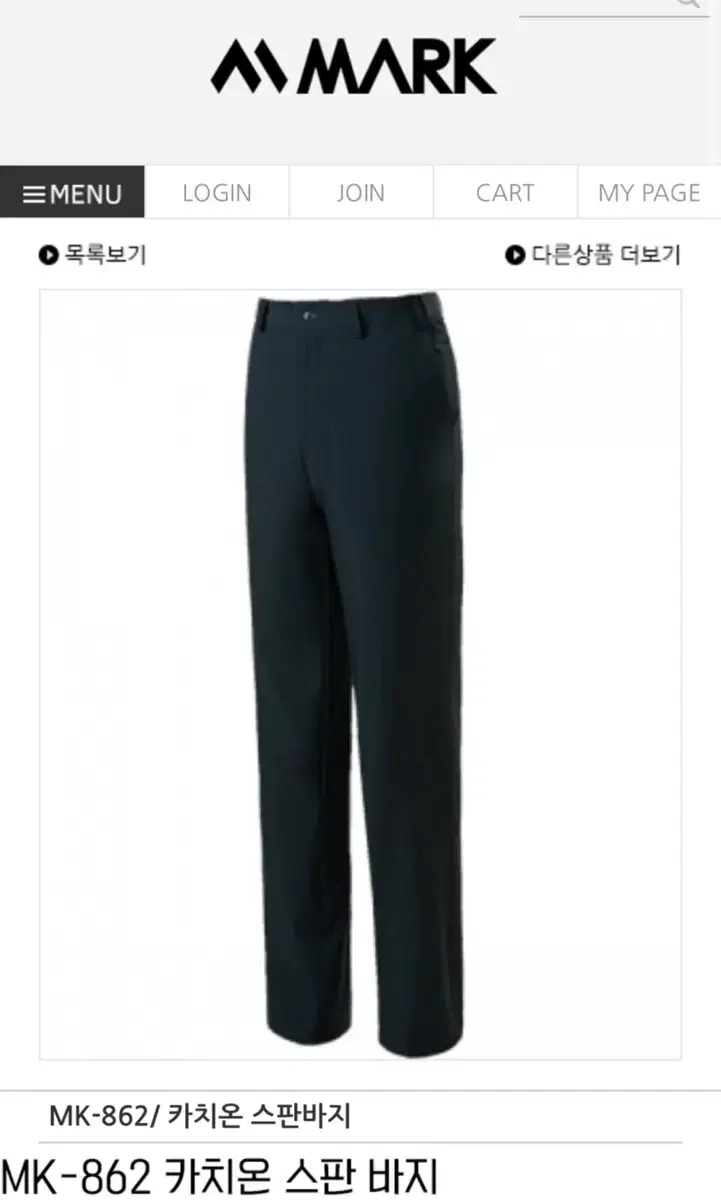This screenshot has height=1200, width=721.
Task: Click the red tag at the top-right corner
Action: point(711,9)
